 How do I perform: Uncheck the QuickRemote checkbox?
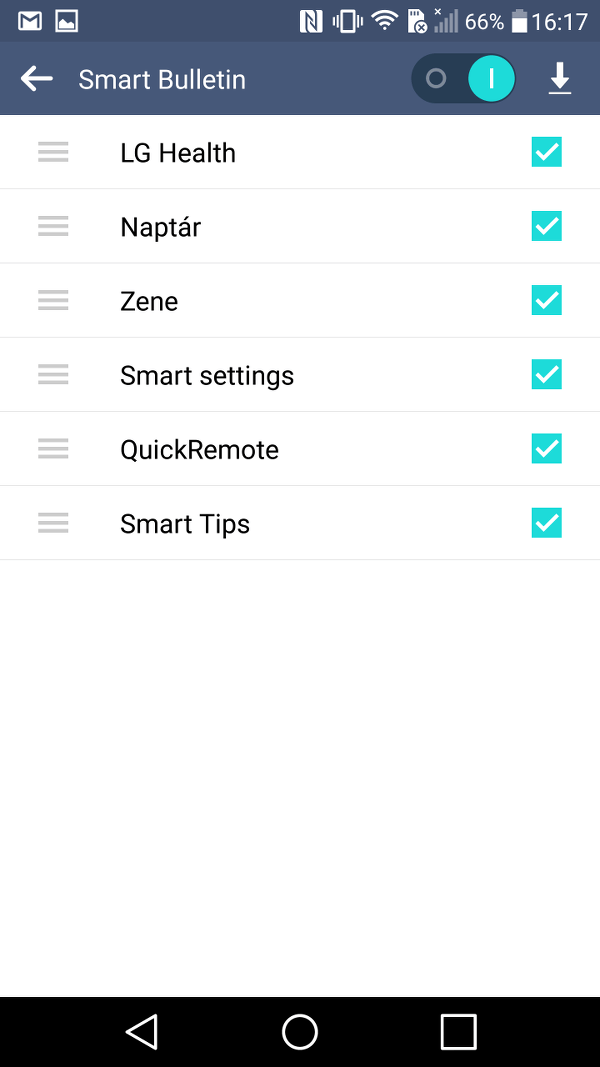547,448
